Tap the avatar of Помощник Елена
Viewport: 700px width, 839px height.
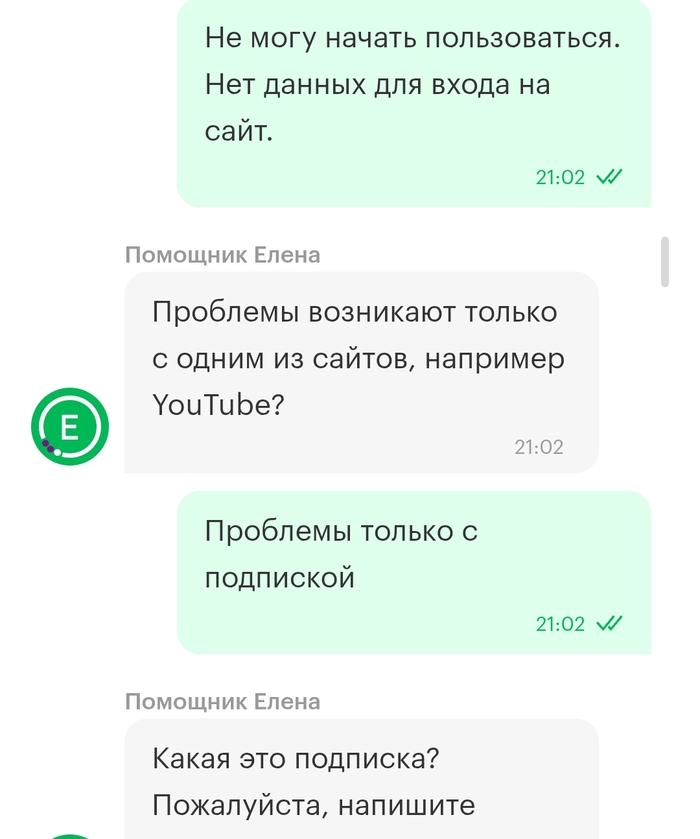pos(70,428)
